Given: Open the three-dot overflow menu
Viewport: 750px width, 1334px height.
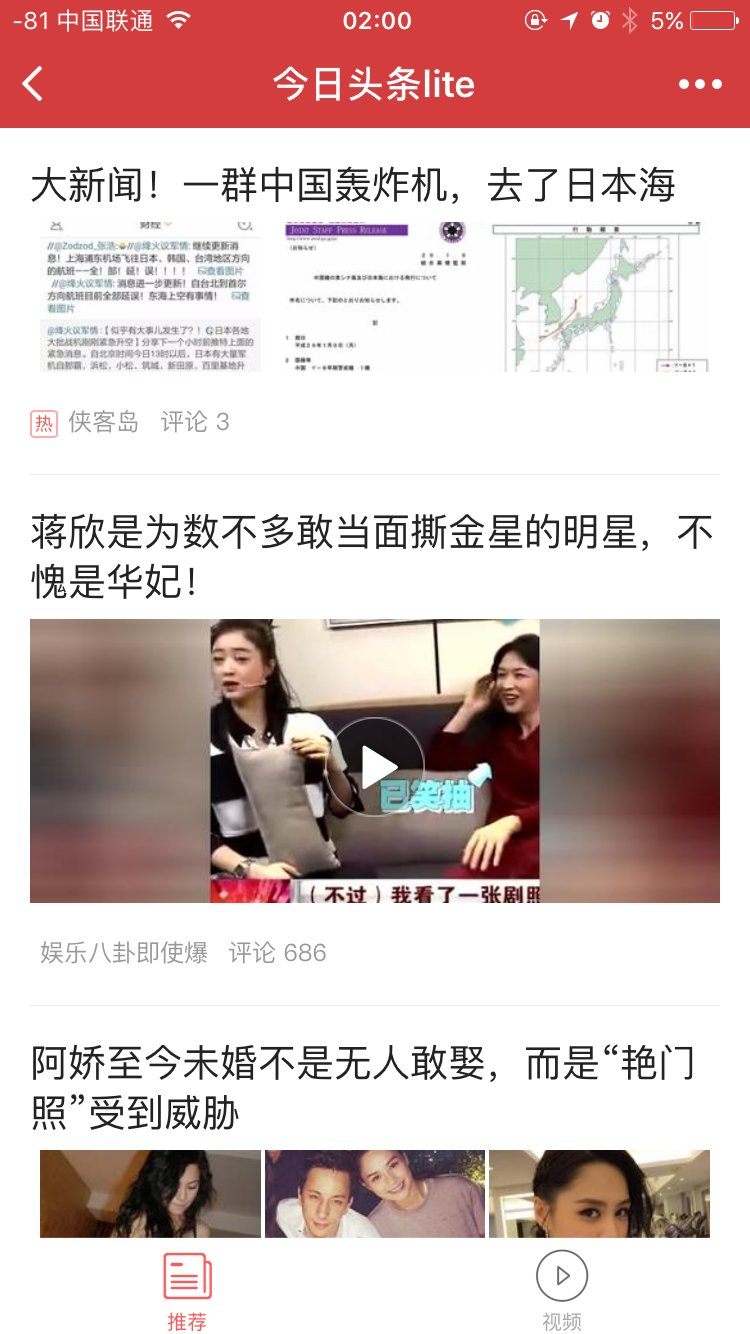Looking at the screenshot, I should coord(699,85).
